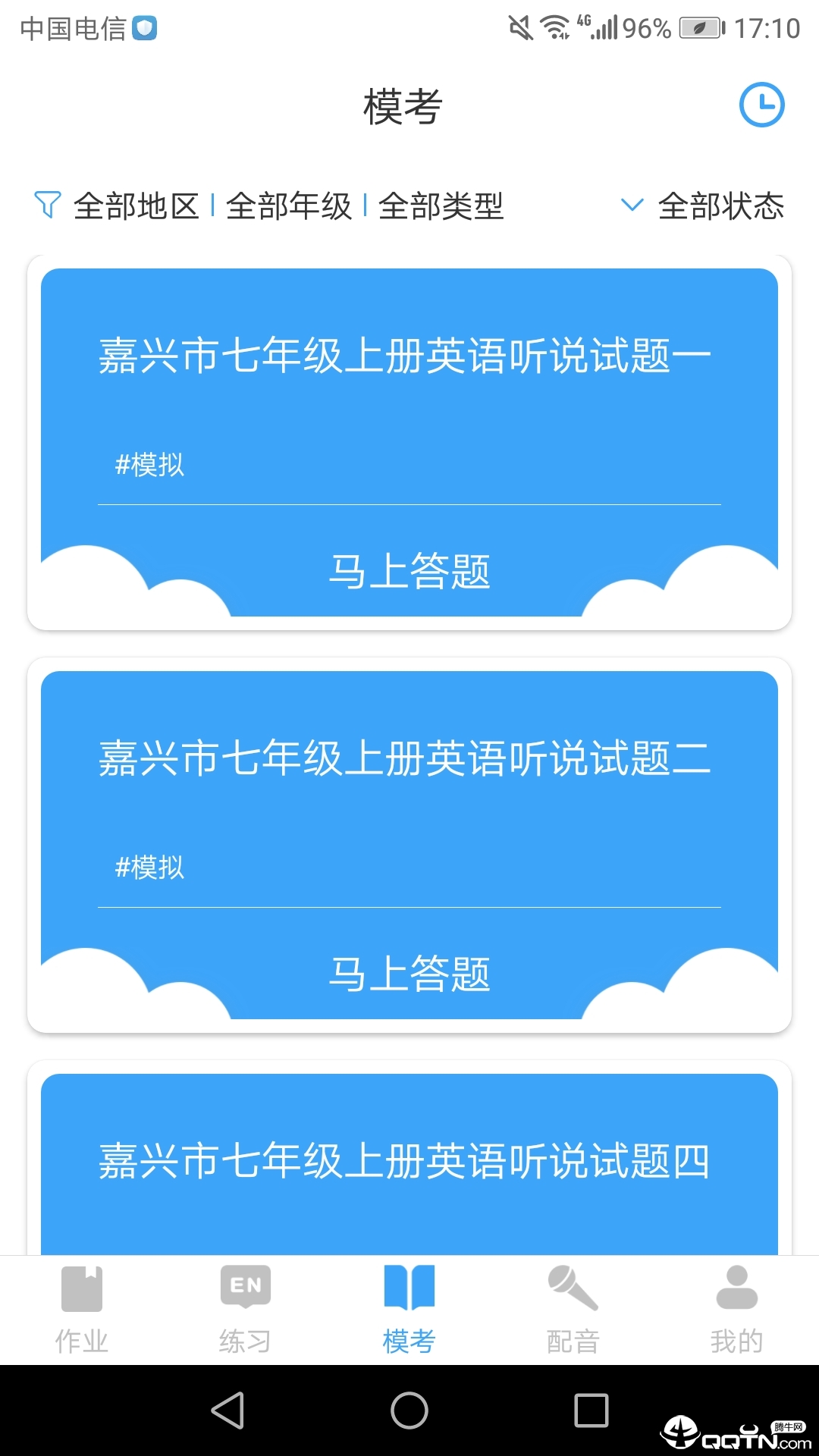Open the 全部年级 grade filter
The height and width of the screenshot is (1456, 819).
(x=290, y=206)
